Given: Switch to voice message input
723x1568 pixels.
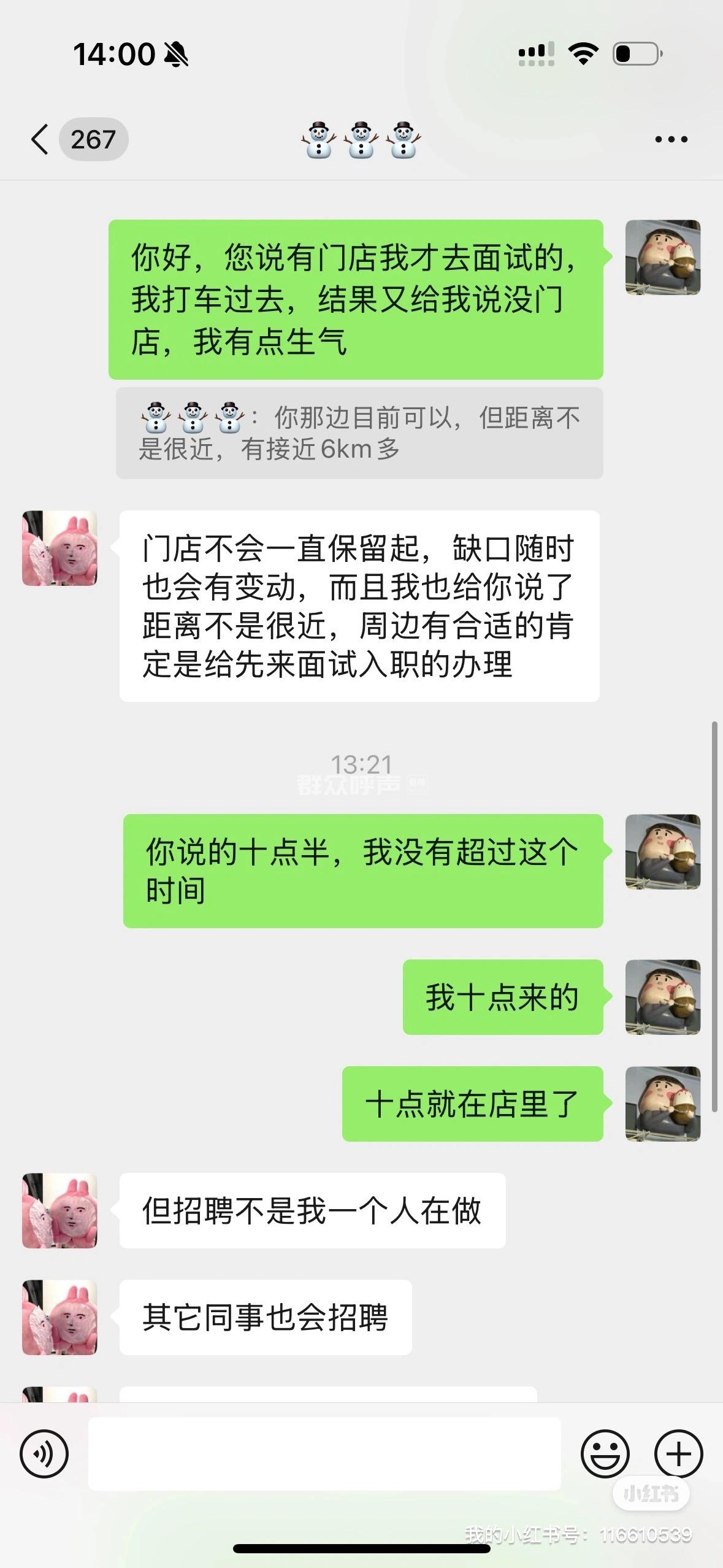Looking at the screenshot, I should tap(44, 1453).
